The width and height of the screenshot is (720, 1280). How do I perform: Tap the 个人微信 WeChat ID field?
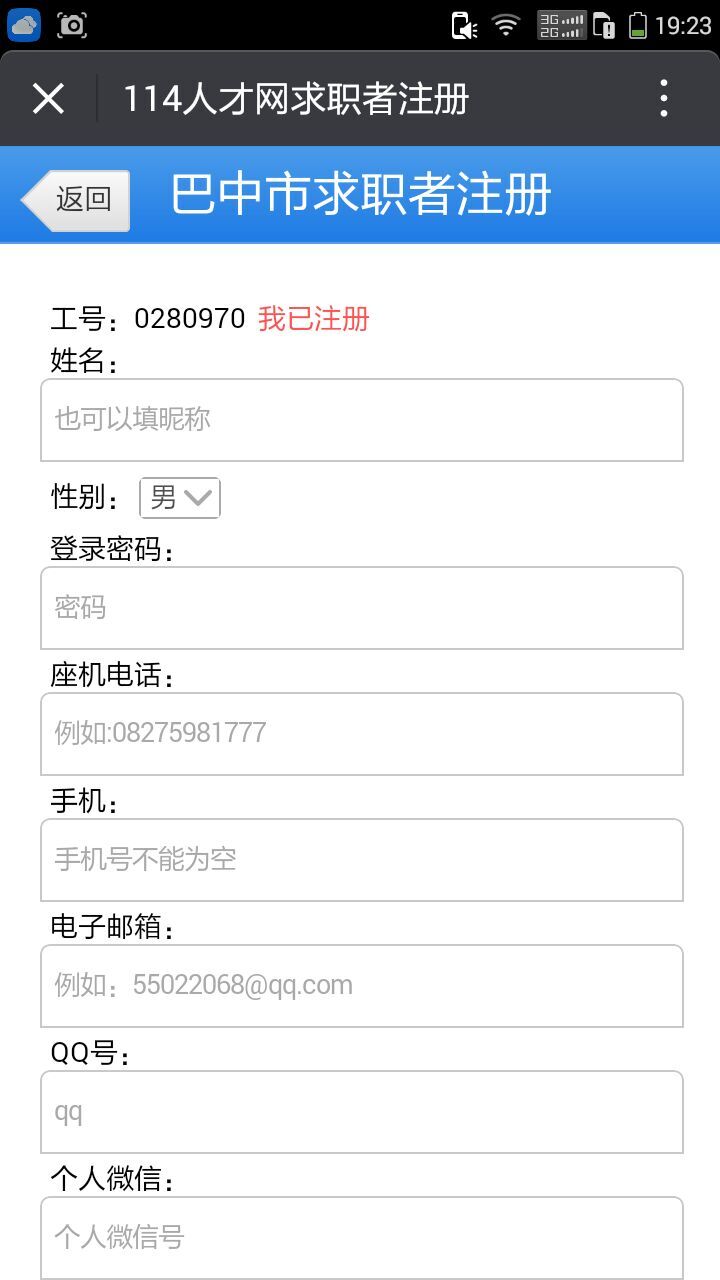click(x=362, y=1238)
